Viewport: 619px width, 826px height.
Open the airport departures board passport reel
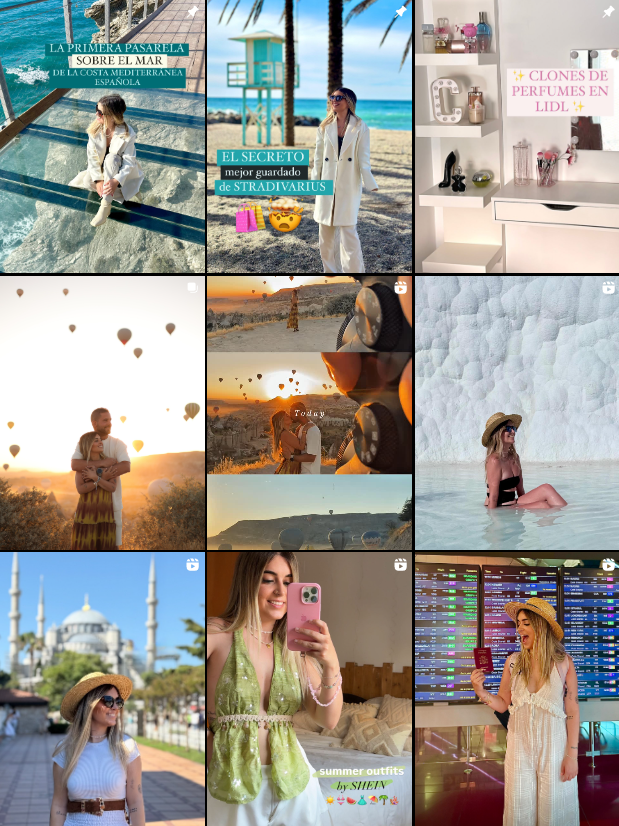pos(516,689)
